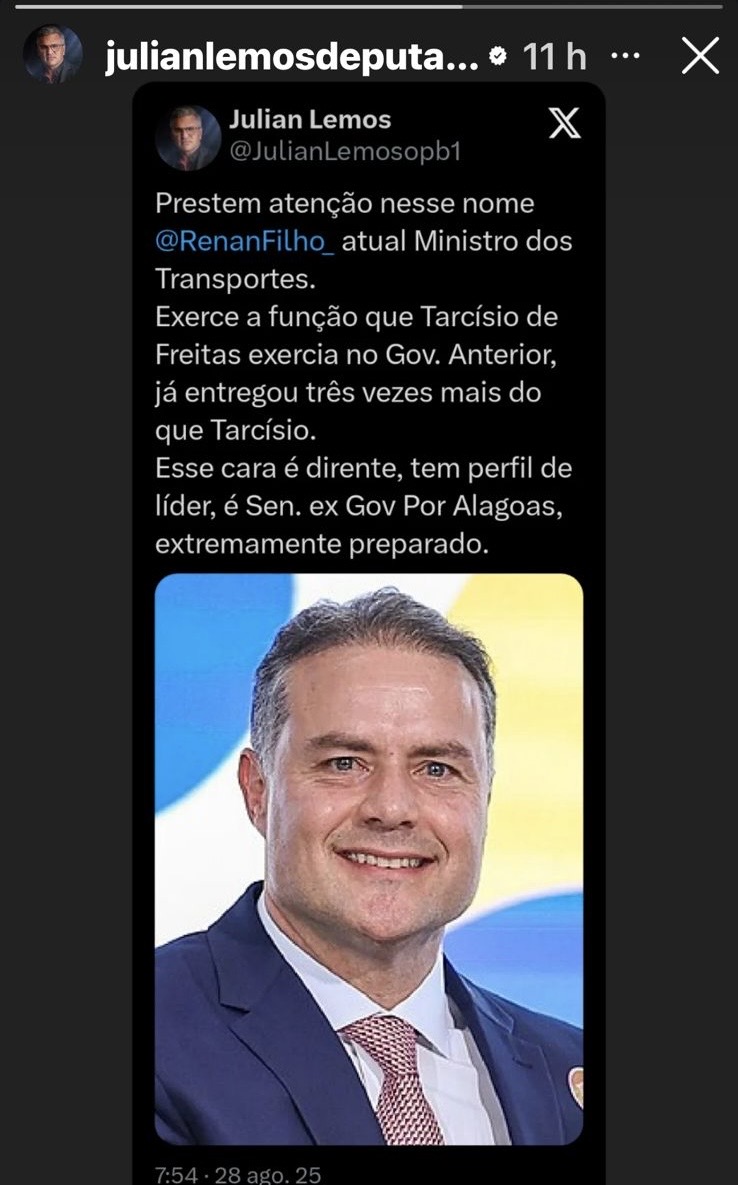The width and height of the screenshot is (738, 1185).
Task: Close the story with the X
Action: click(x=700, y=56)
